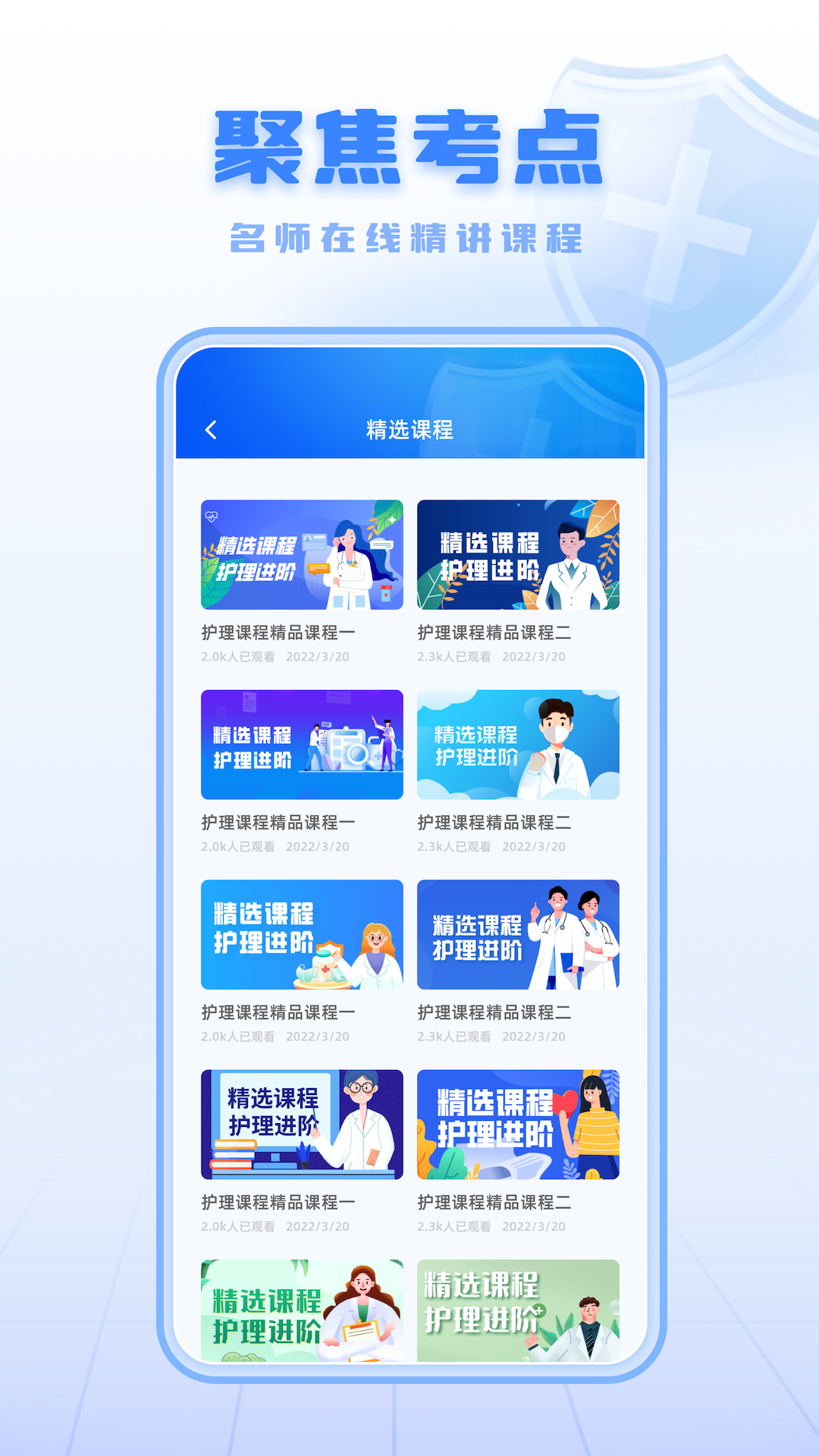
Task: Select the banner with nurse and medicine tray
Action: tap(302, 934)
